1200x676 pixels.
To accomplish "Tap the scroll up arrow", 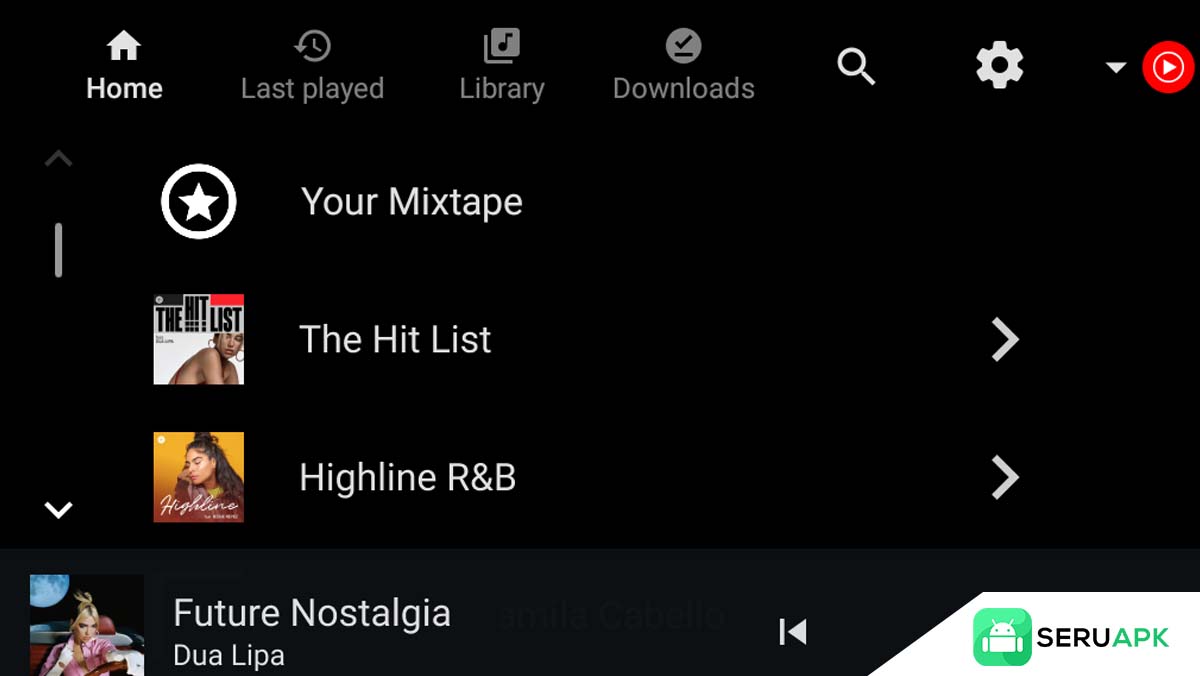I will click(59, 158).
